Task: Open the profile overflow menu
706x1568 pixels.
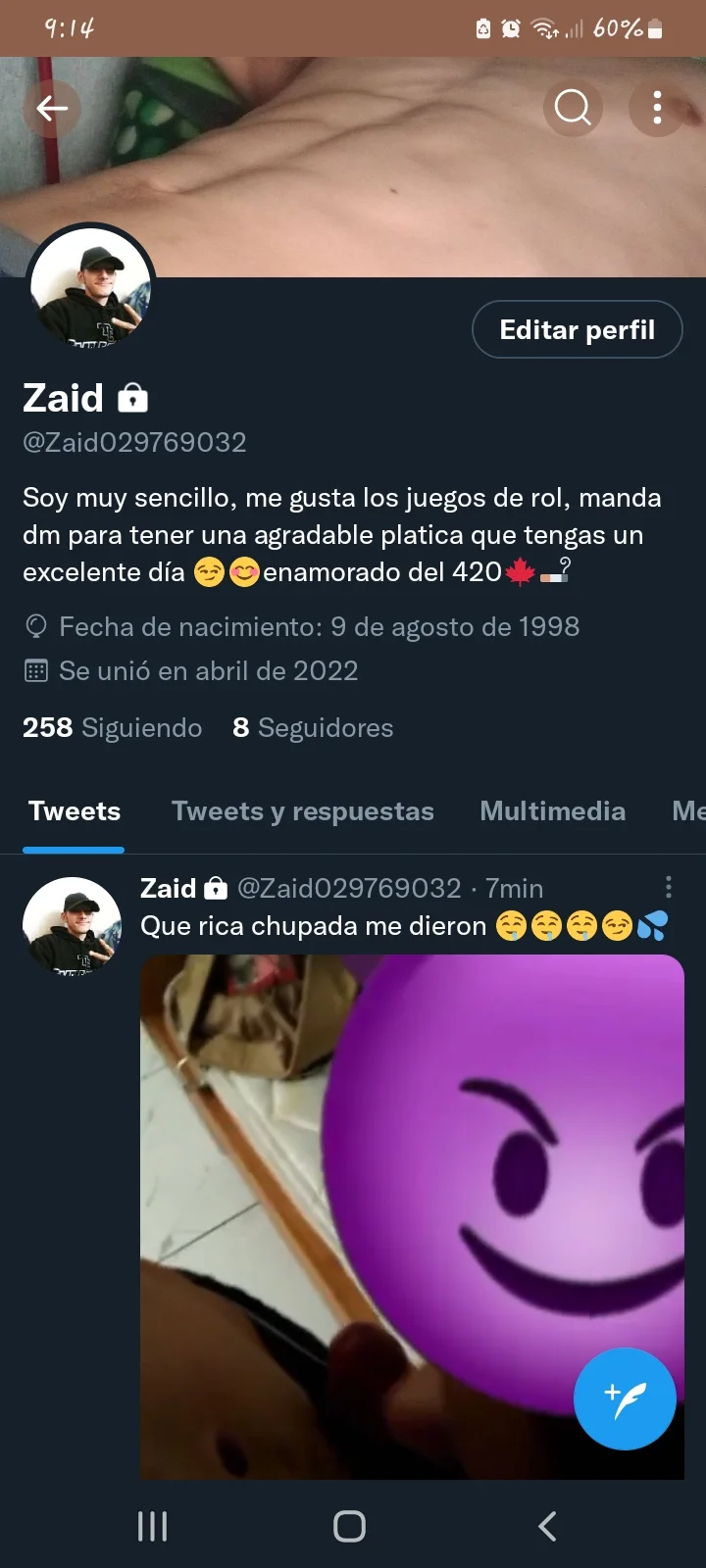Action: coord(657,108)
